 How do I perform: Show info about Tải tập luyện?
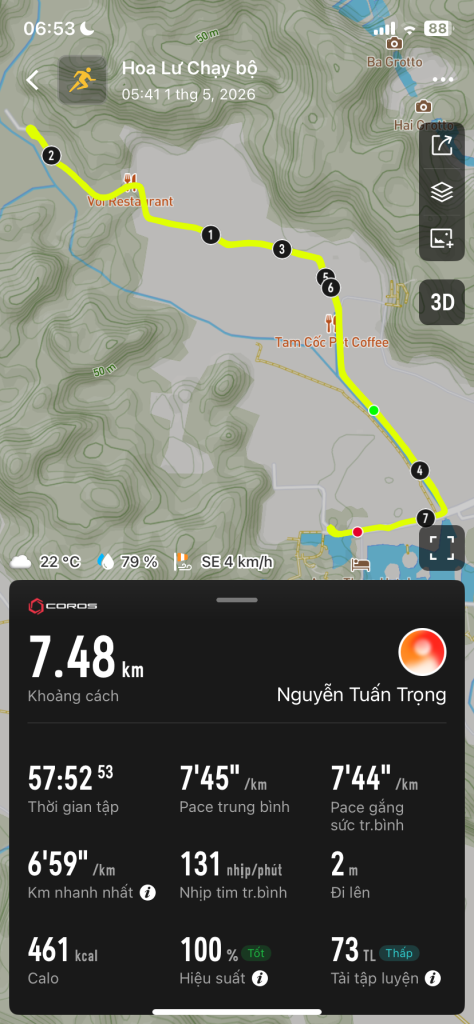431,978
